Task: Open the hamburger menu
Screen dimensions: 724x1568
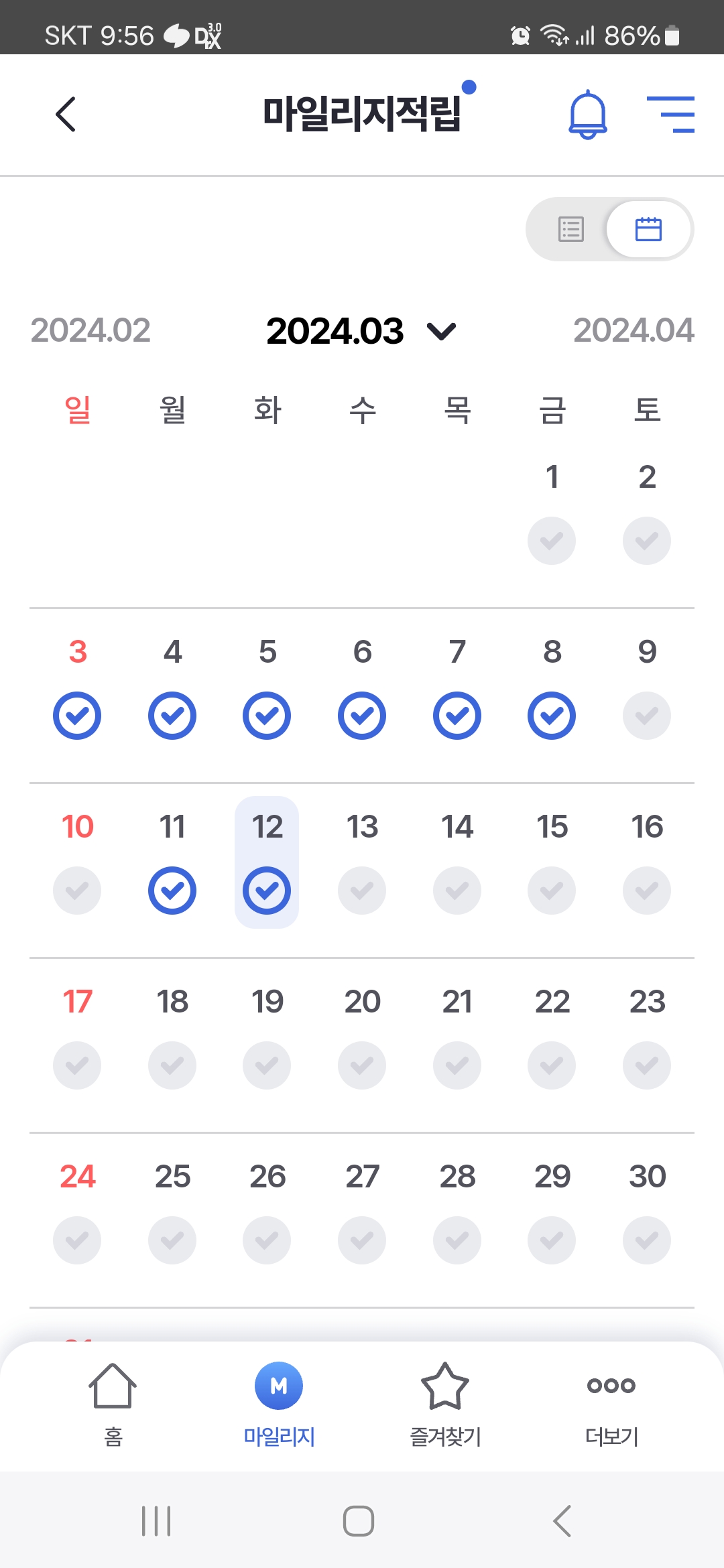Action: click(670, 115)
